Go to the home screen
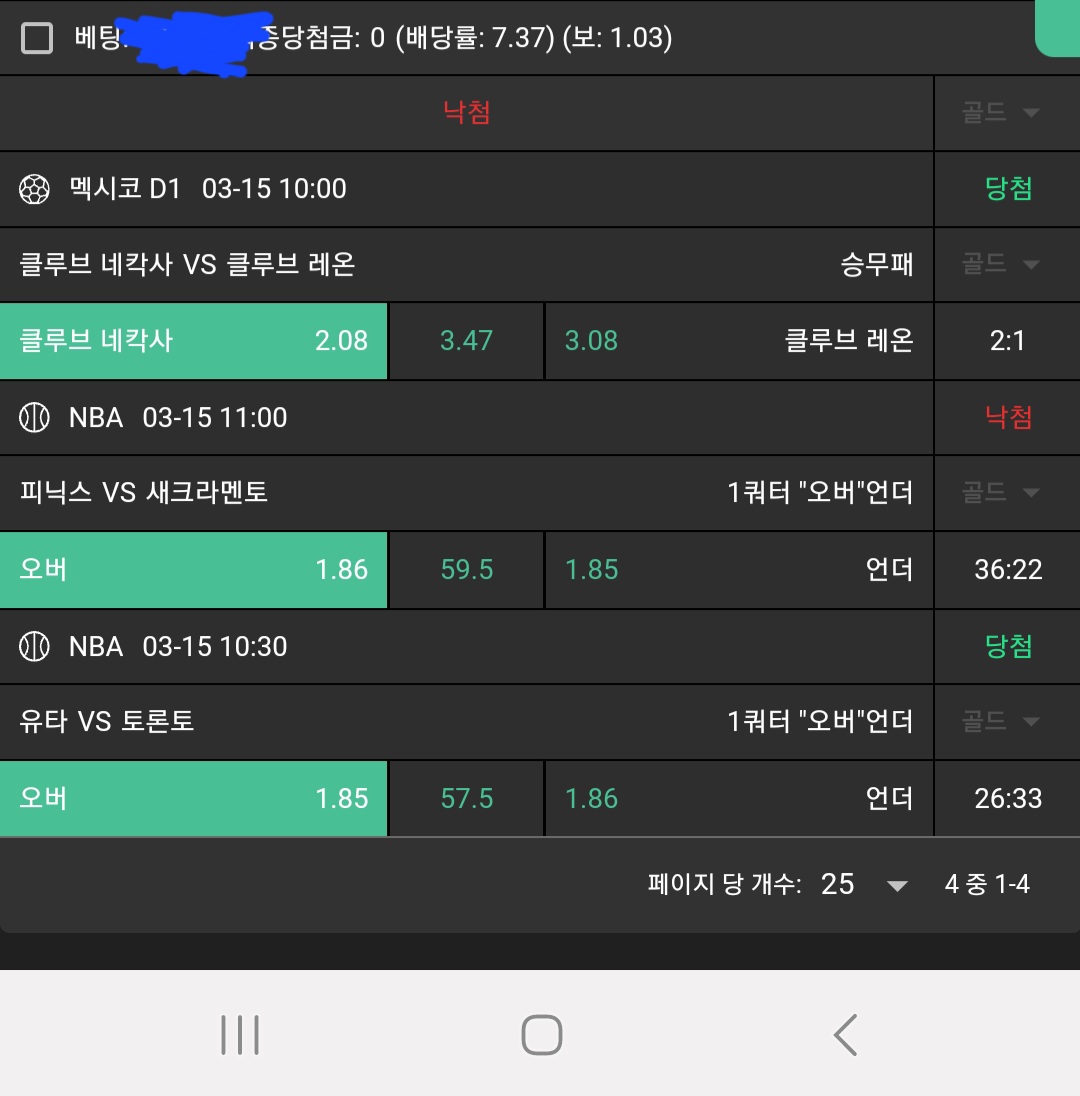1080x1096 pixels. [x=541, y=1035]
